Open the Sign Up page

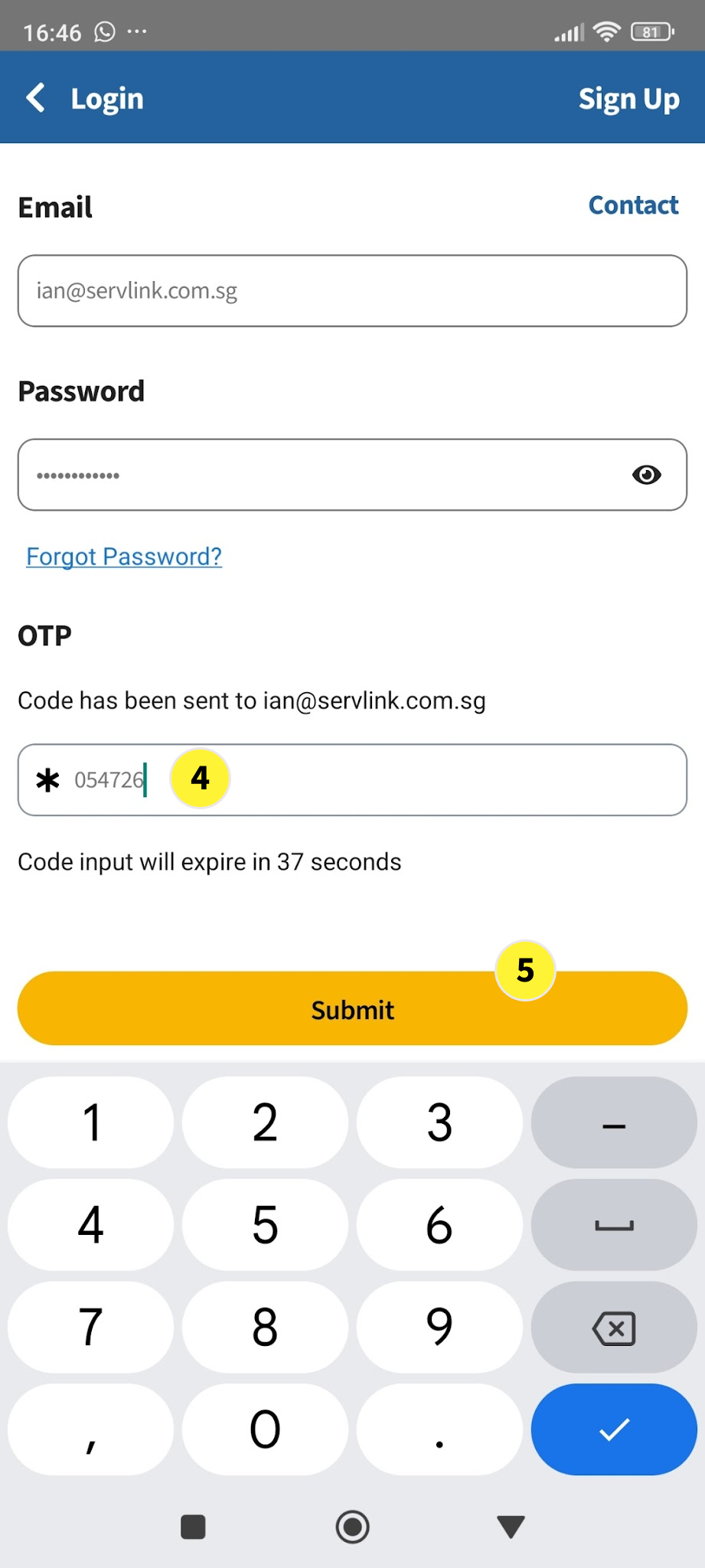pos(628,99)
